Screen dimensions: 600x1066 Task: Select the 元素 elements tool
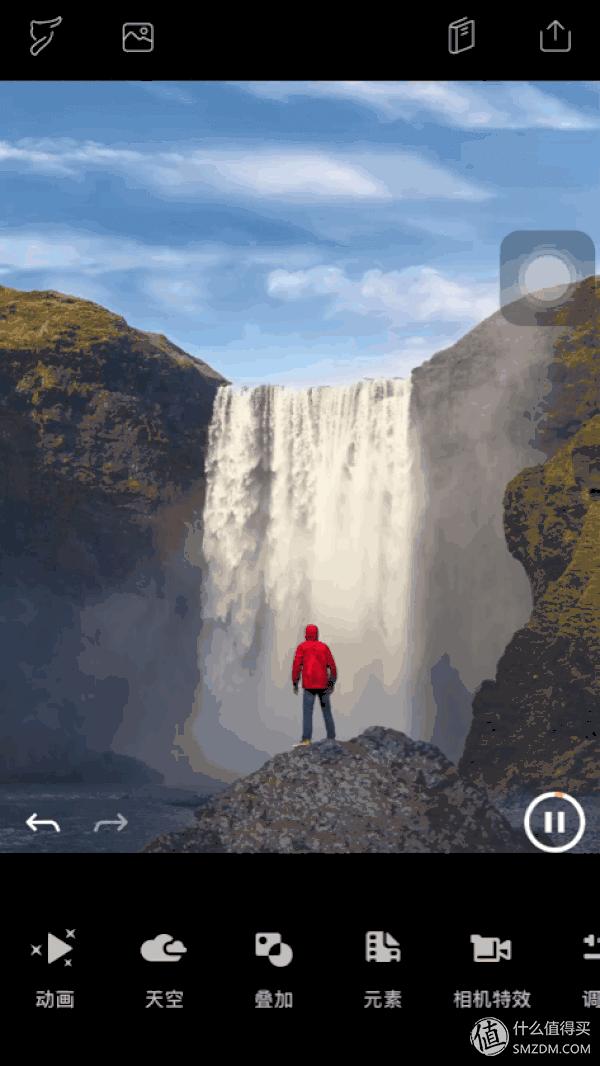click(x=382, y=965)
